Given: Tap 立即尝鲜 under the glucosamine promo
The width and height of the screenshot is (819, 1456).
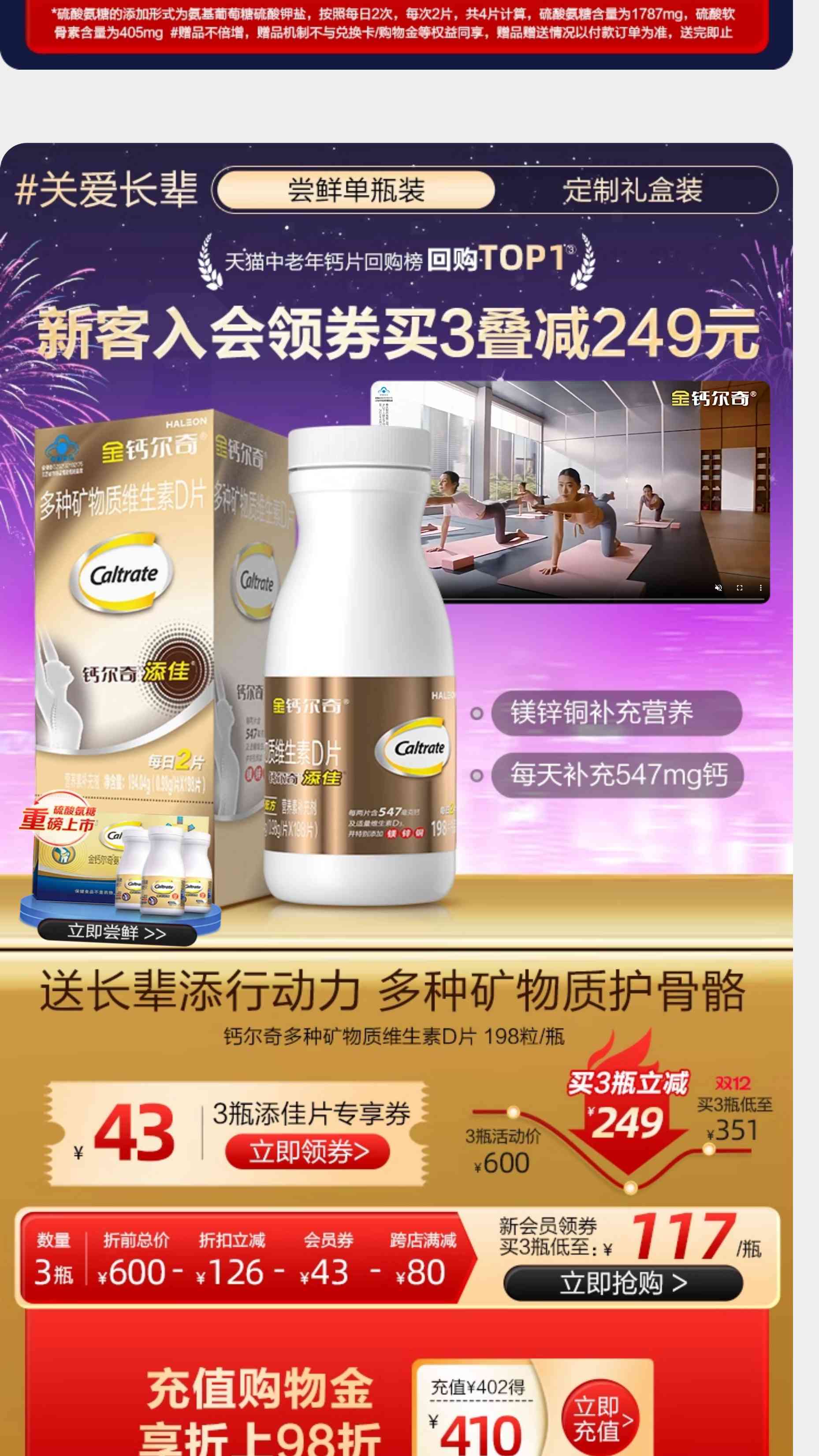Looking at the screenshot, I should (x=117, y=932).
